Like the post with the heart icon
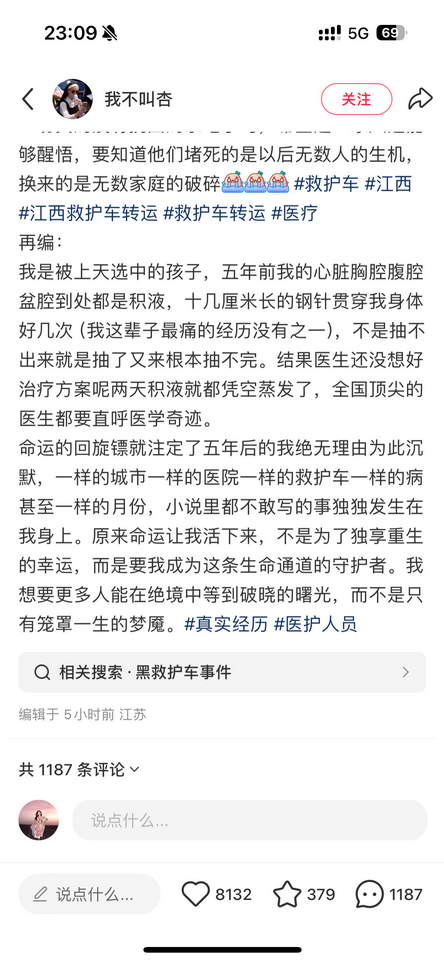The height and width of the screenshot is (962, 444). (216, 894)
